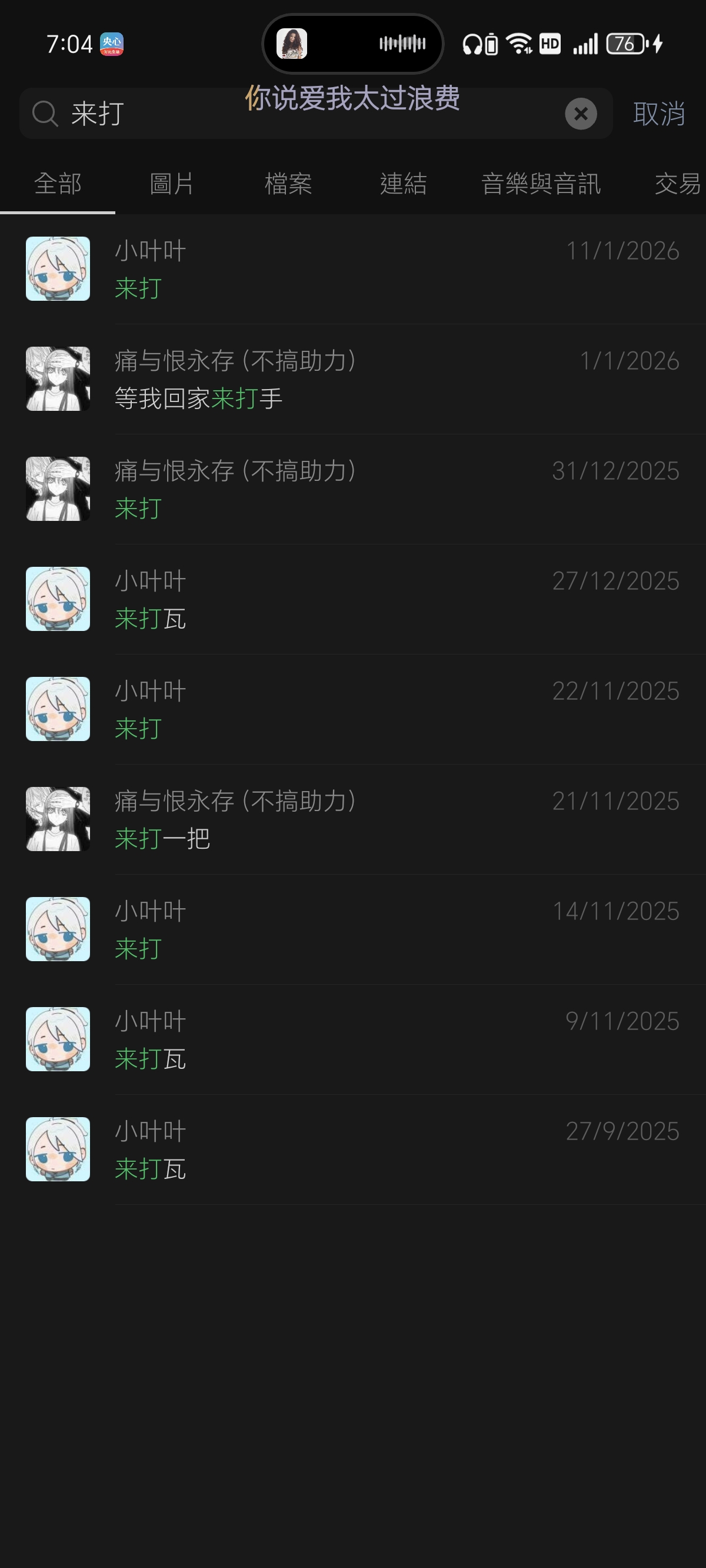
Task: Tap the search input field showing 来打
Action: (244, 112)
